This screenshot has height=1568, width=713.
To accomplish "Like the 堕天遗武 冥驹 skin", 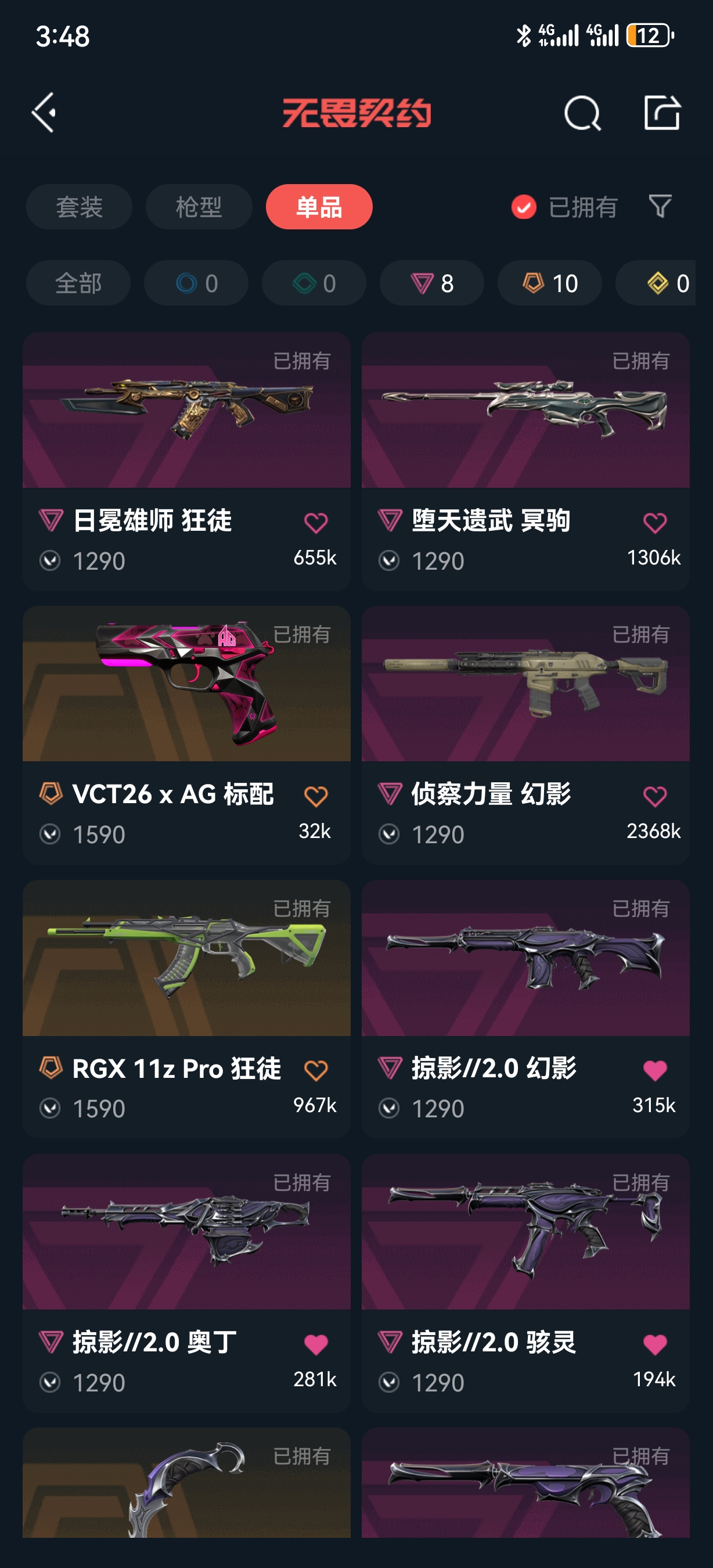I will pyautogui.click(x=654, y=523).
